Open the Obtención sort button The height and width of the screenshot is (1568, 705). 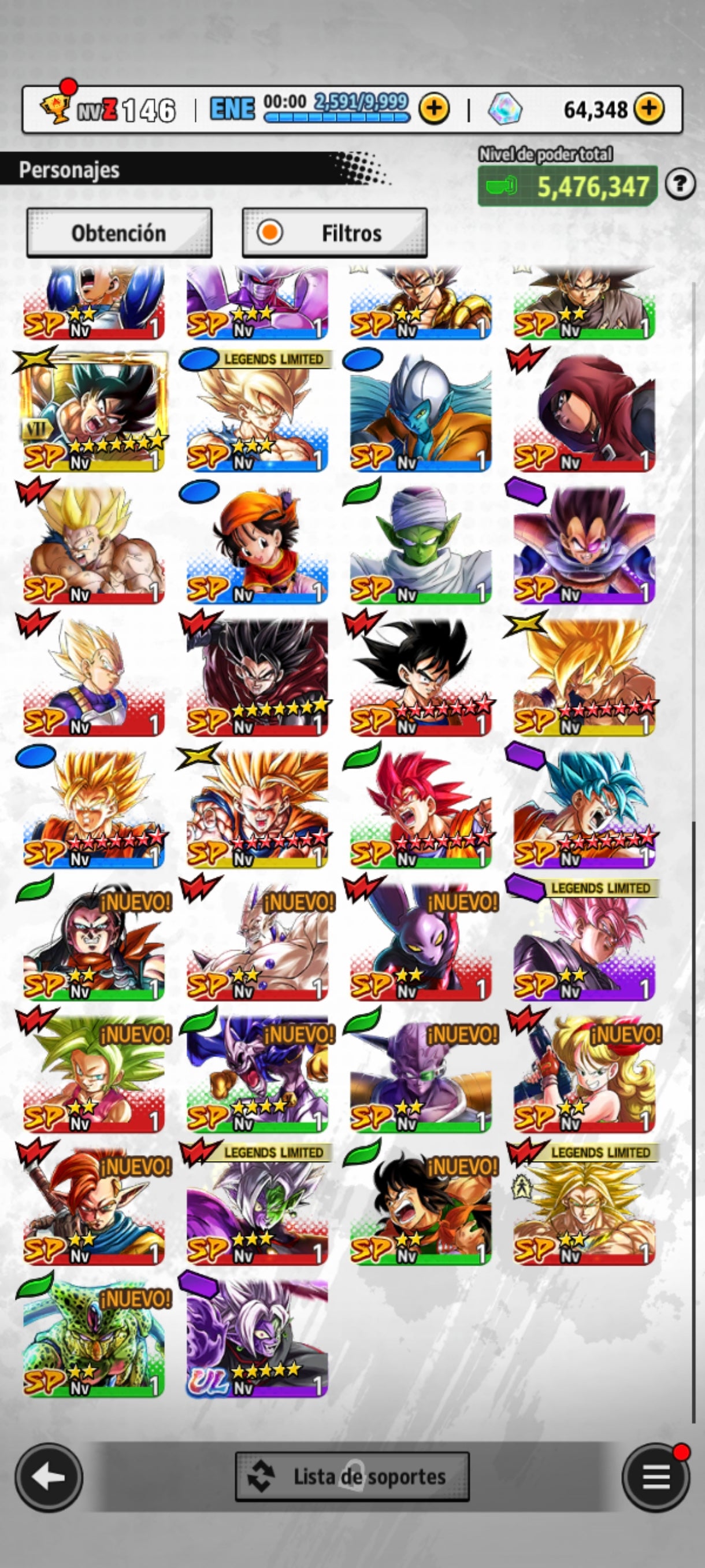click(x=119, y=232)
